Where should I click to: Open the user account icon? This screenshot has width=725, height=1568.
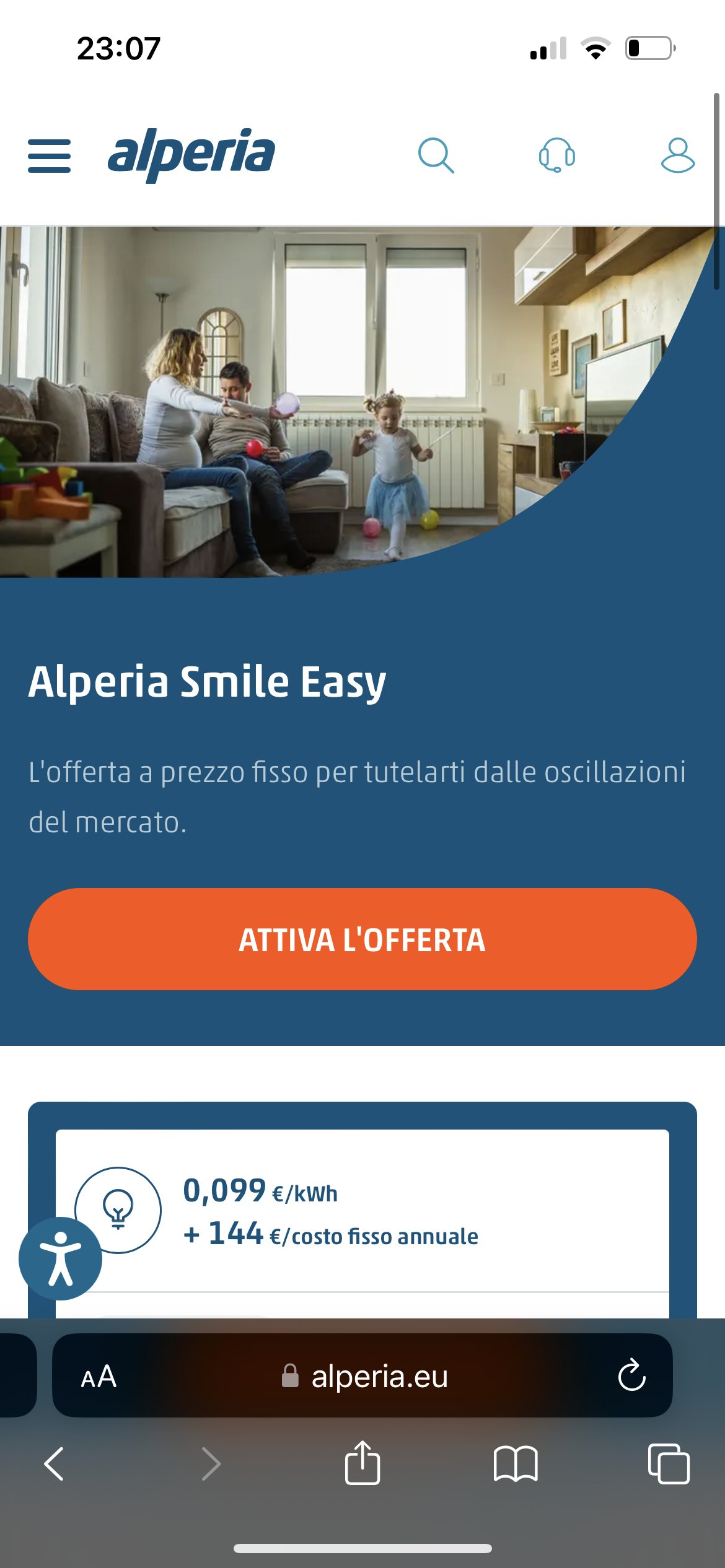678,155
